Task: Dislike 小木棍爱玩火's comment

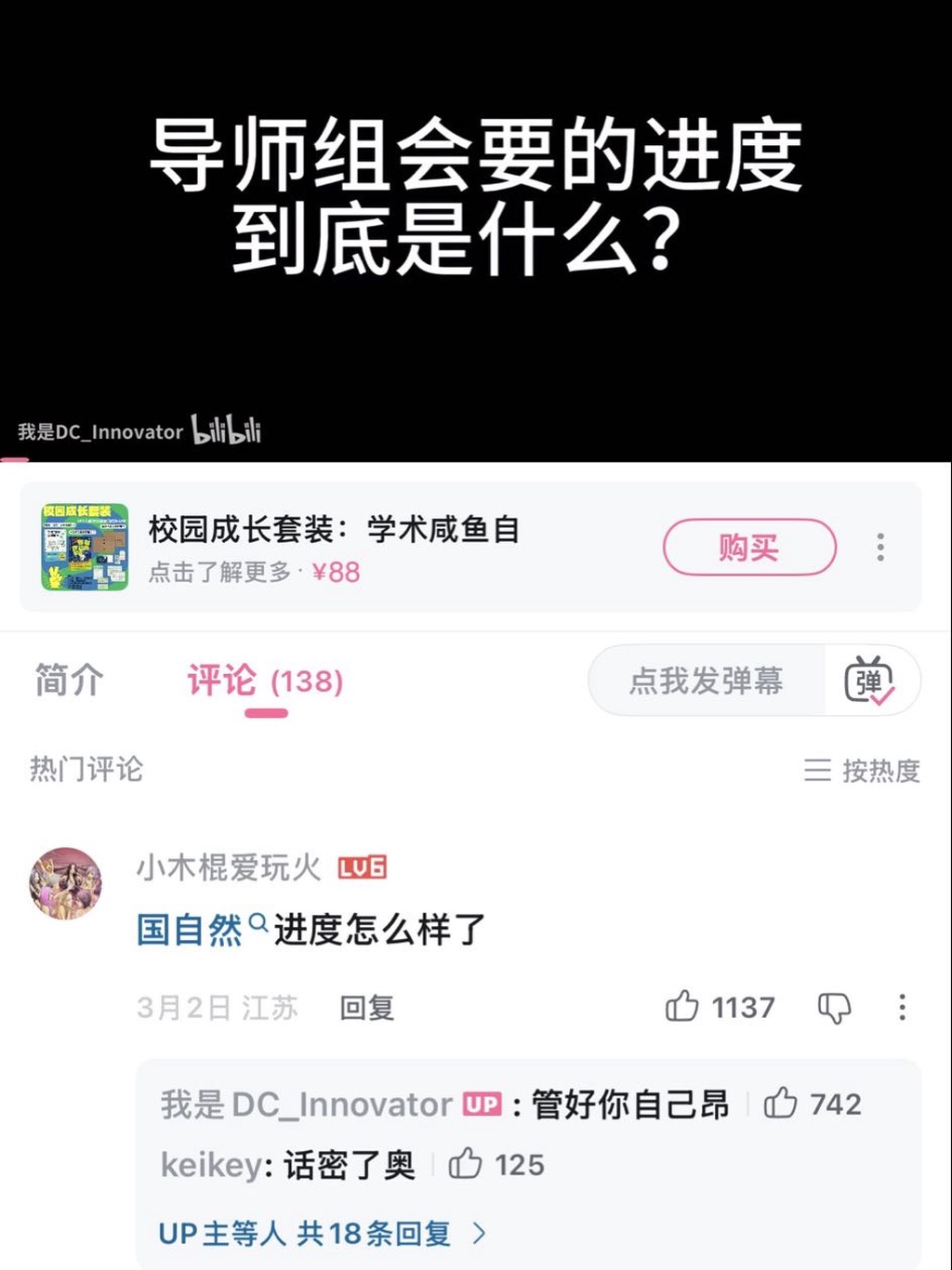Action: point(834,1008)
